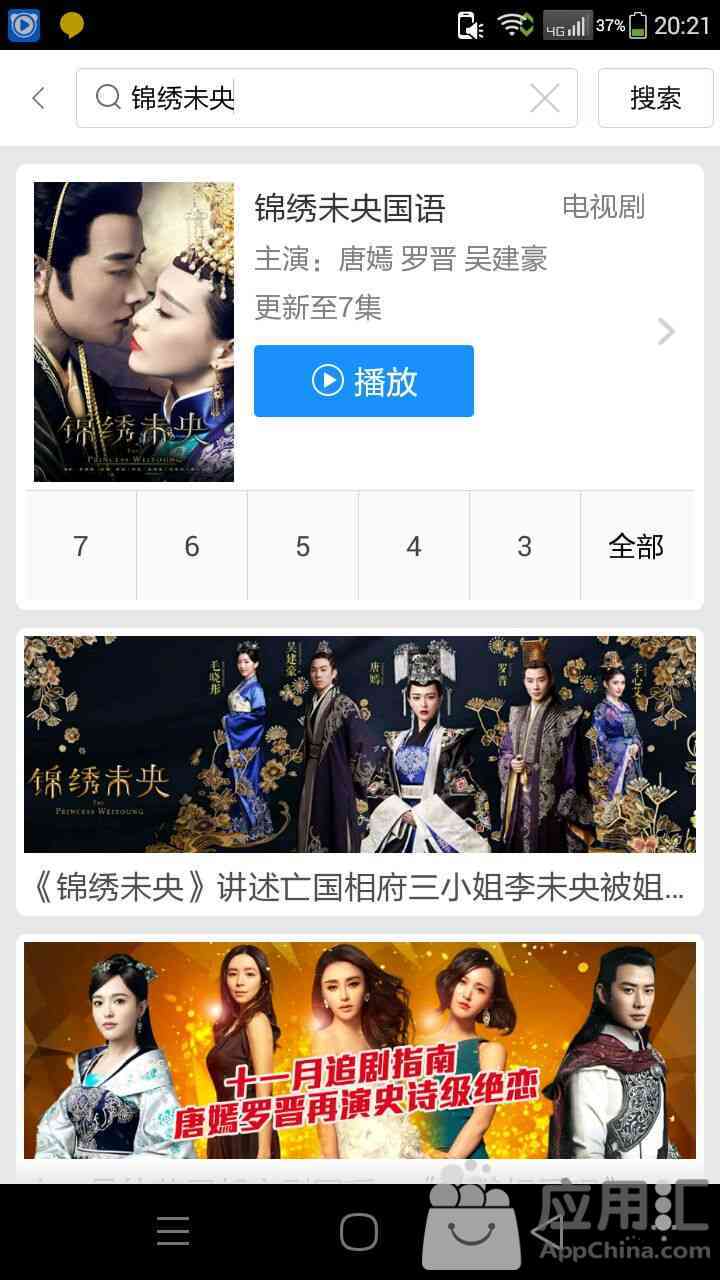Select episode 7
This screenshot has width=720, height=1280.
pos(81,546)
